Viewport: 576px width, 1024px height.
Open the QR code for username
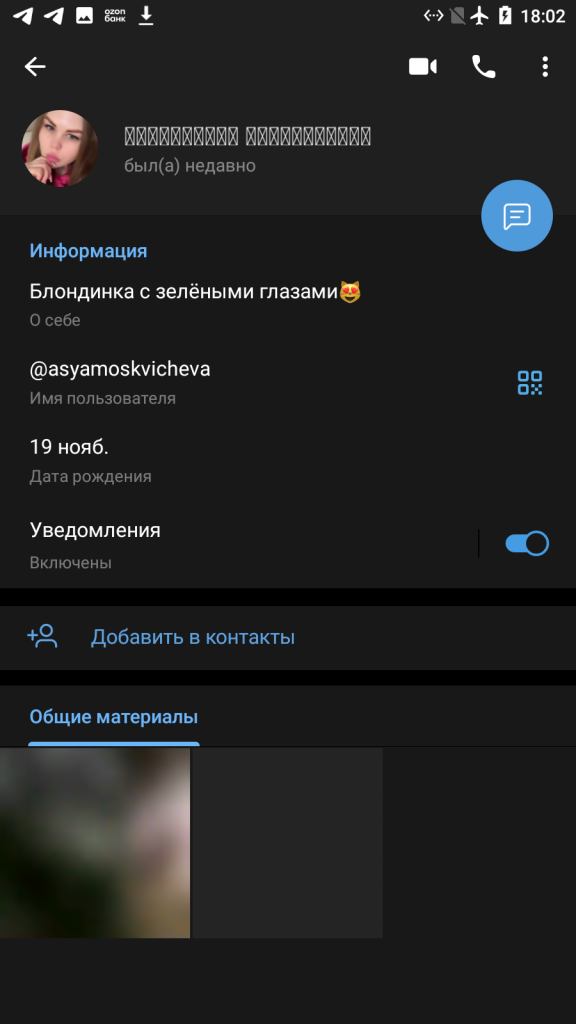pyautogui.click(x=530, y=383)
